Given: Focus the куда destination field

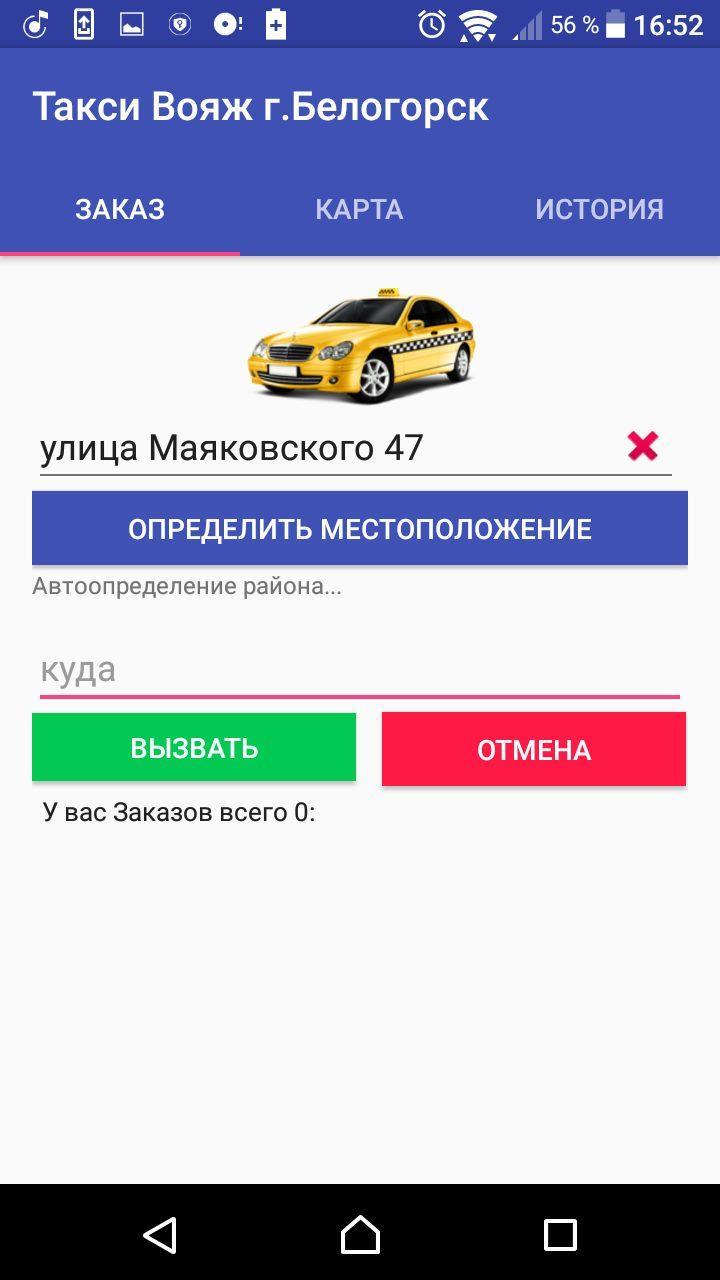Looking at the screenshot, I should click(x=360, y=670).
